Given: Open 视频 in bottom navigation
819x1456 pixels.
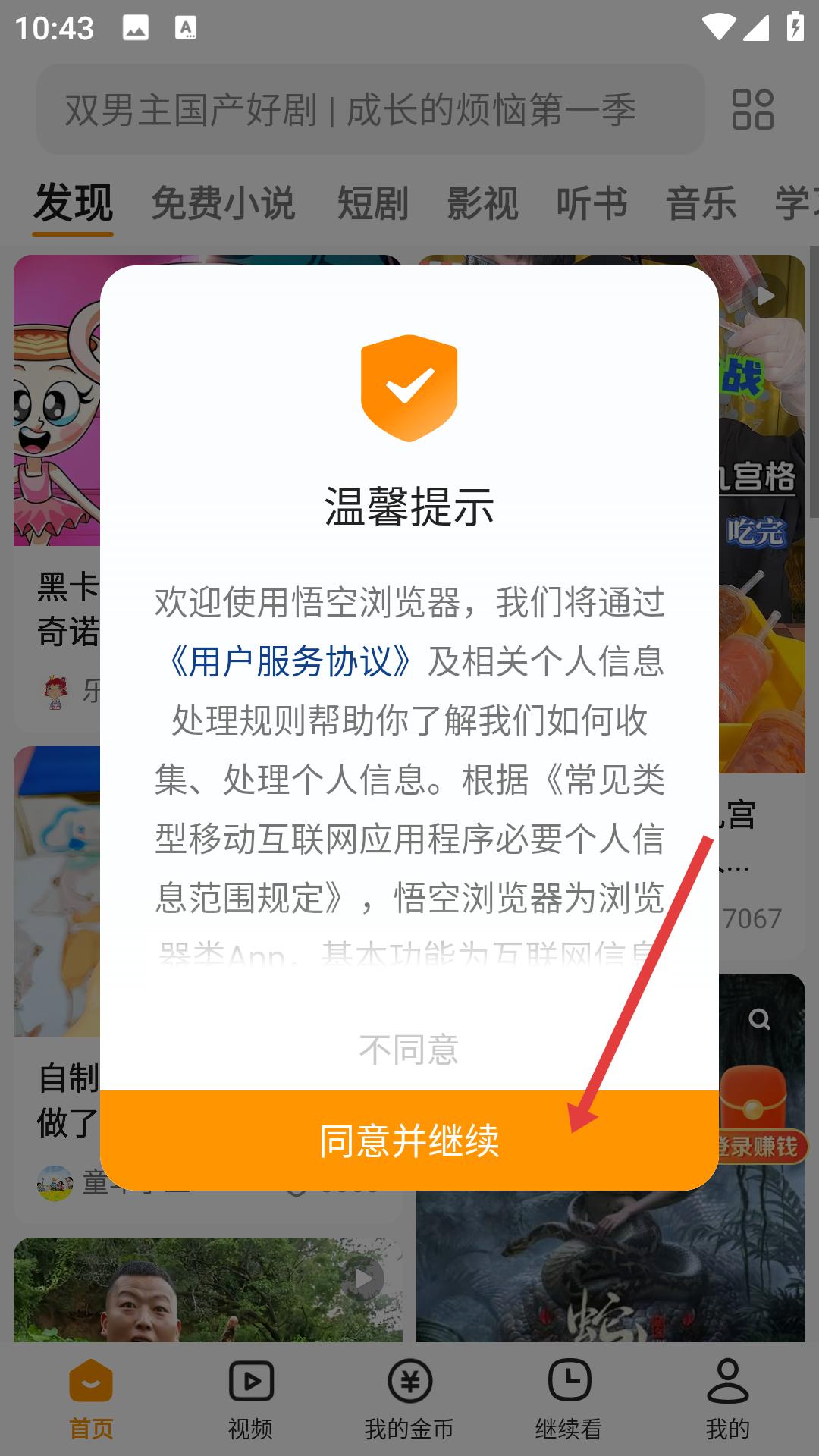Looking at the screenshot, I should coord(250,1399).
